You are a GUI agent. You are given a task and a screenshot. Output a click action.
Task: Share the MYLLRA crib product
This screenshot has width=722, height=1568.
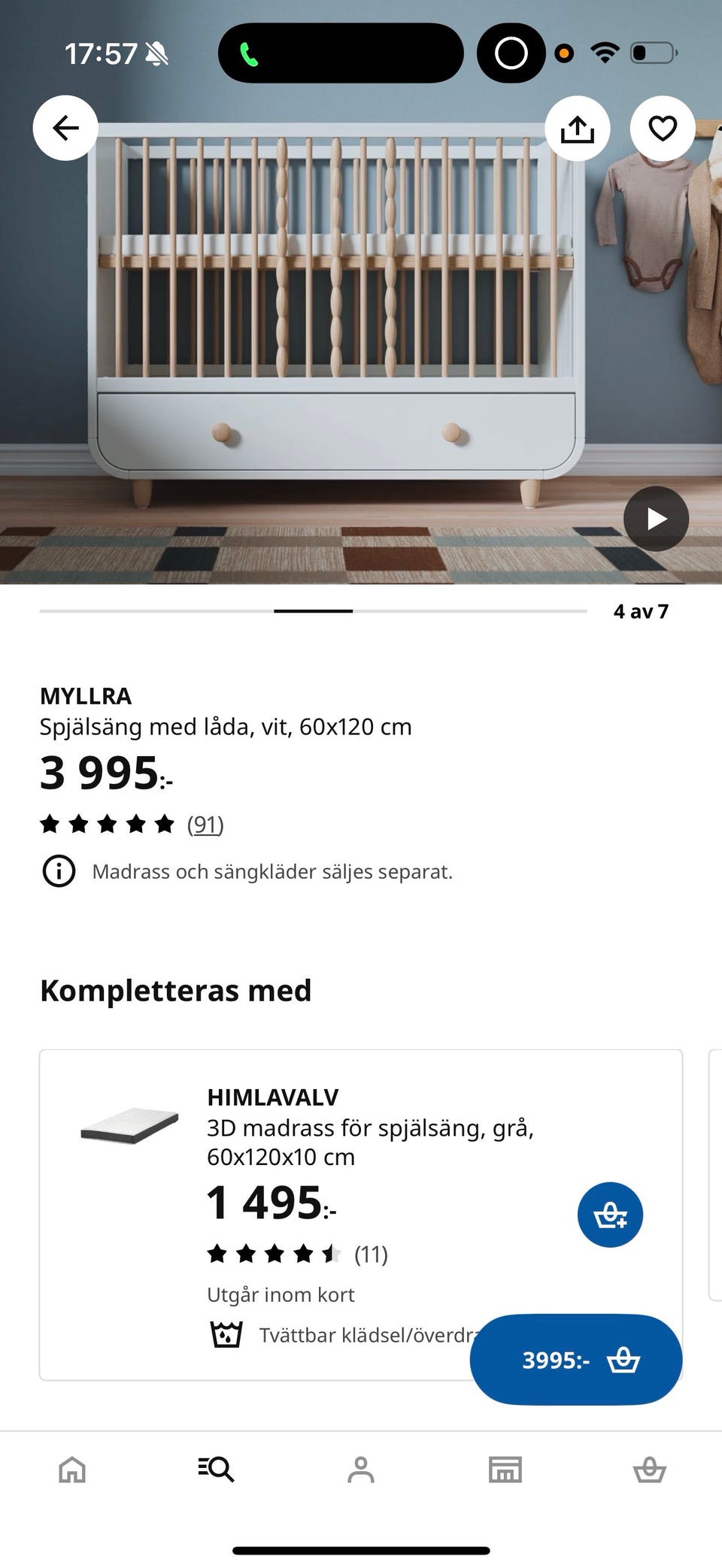point(576,128)
